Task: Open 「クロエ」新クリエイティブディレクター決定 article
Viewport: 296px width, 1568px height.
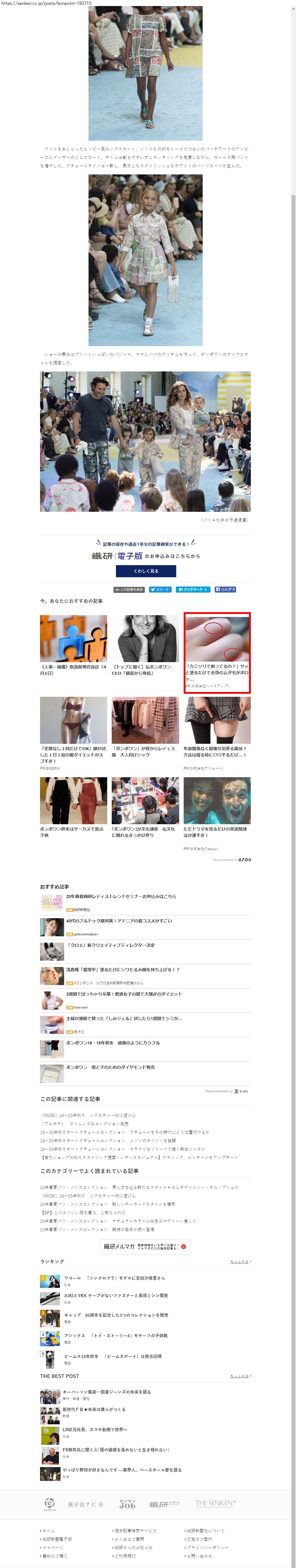Action: coord(110,945)
